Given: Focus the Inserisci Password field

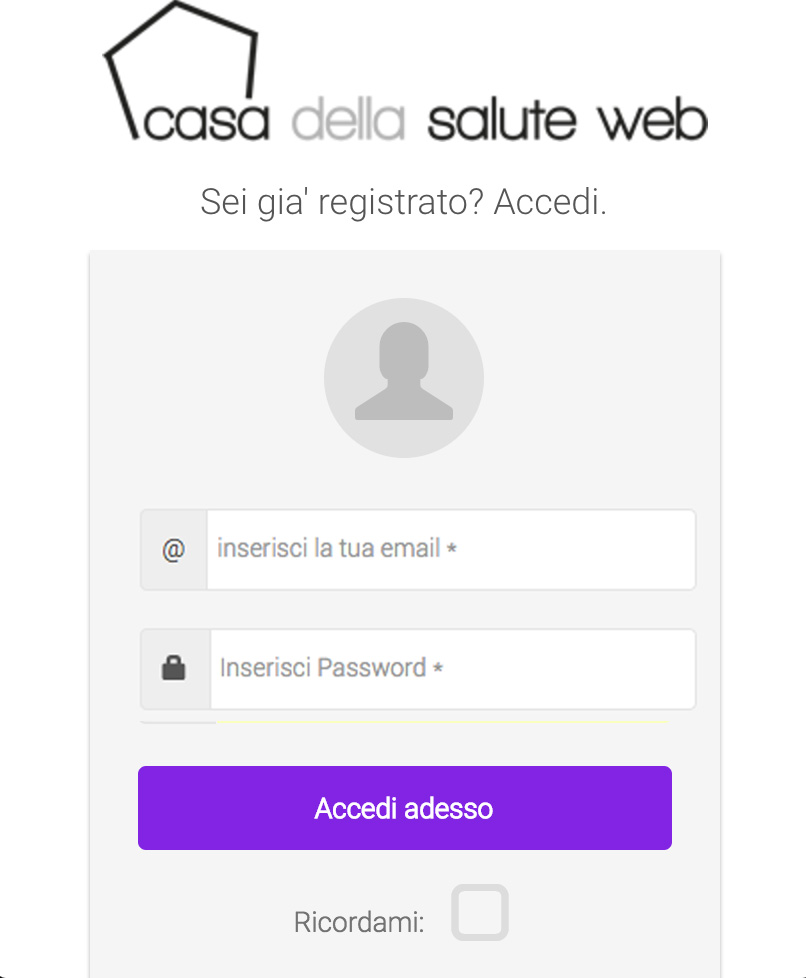Looking at the screenshot, I should pyautogui.click(x=452, y=668).
